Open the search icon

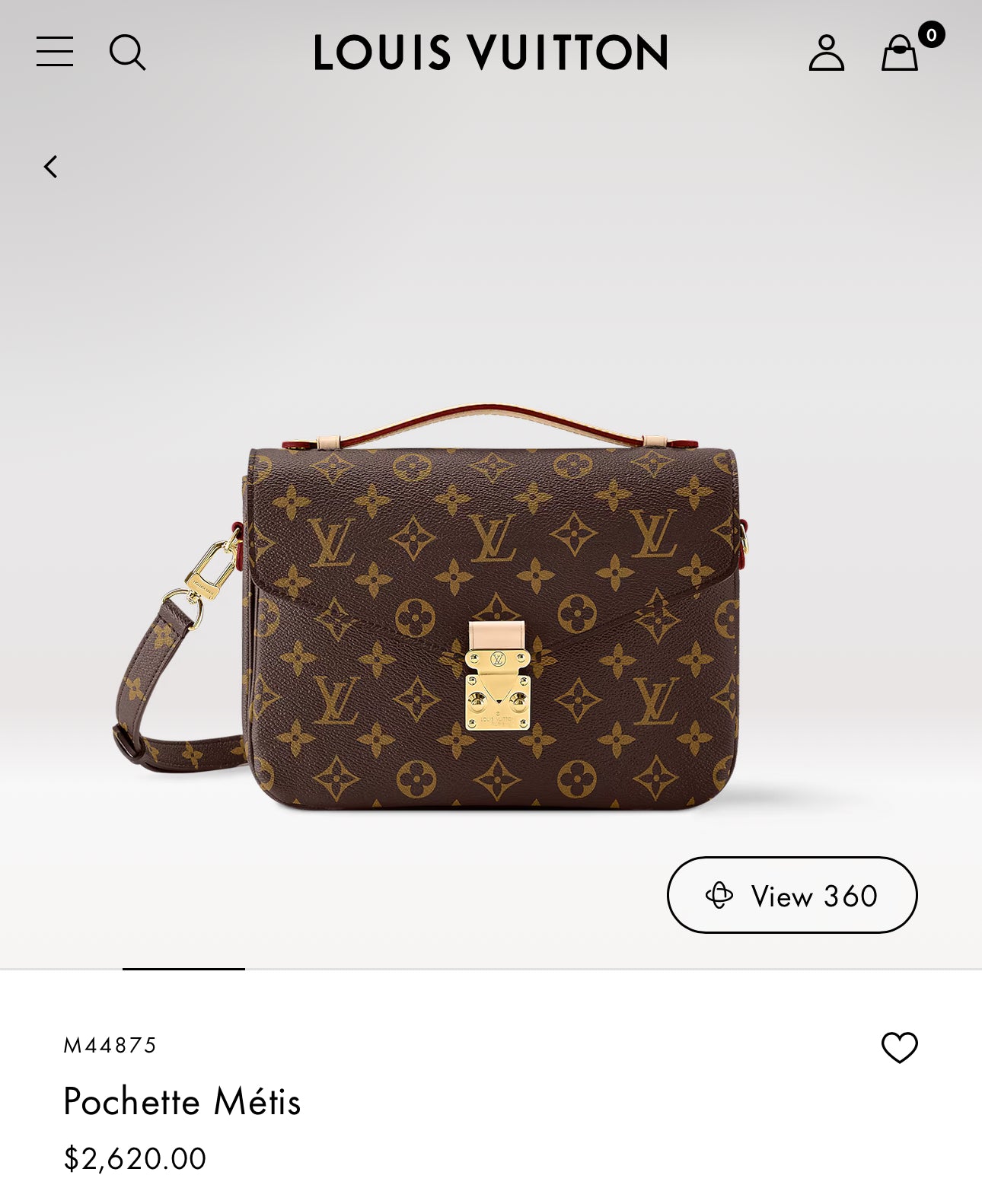point(127,53)
